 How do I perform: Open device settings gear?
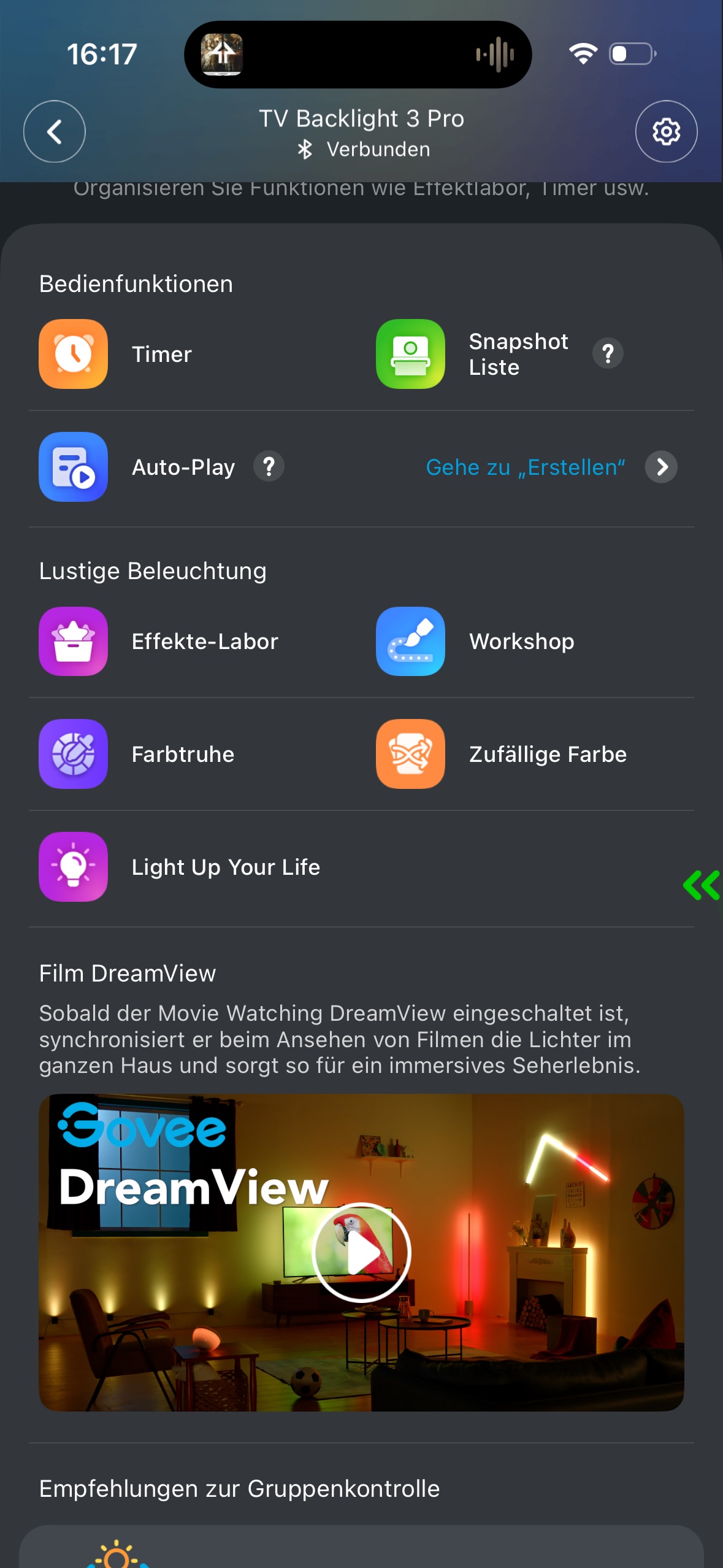[666, 131]
